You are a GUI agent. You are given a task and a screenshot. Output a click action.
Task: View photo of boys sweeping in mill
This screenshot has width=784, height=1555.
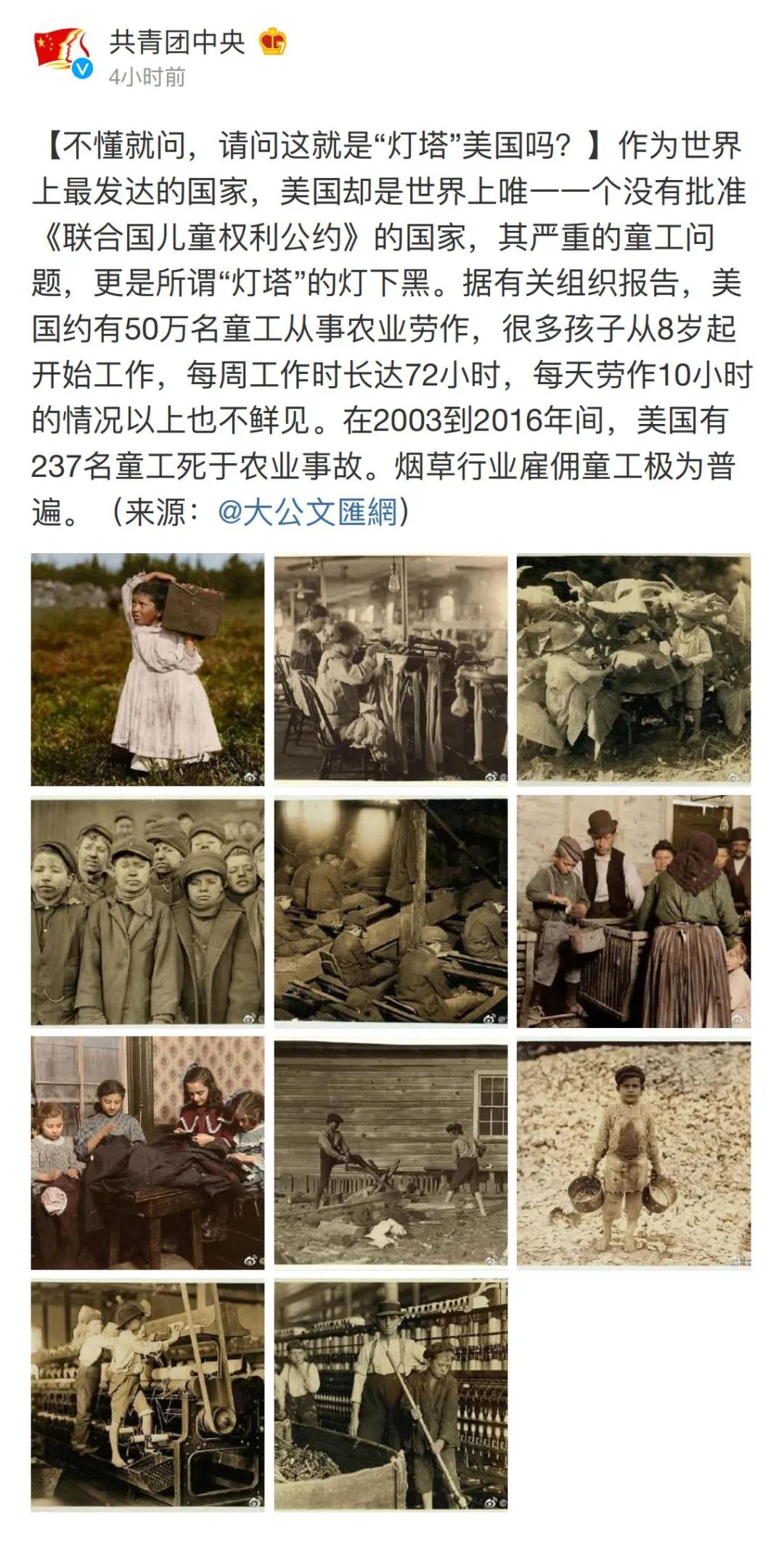(391, 1396)
